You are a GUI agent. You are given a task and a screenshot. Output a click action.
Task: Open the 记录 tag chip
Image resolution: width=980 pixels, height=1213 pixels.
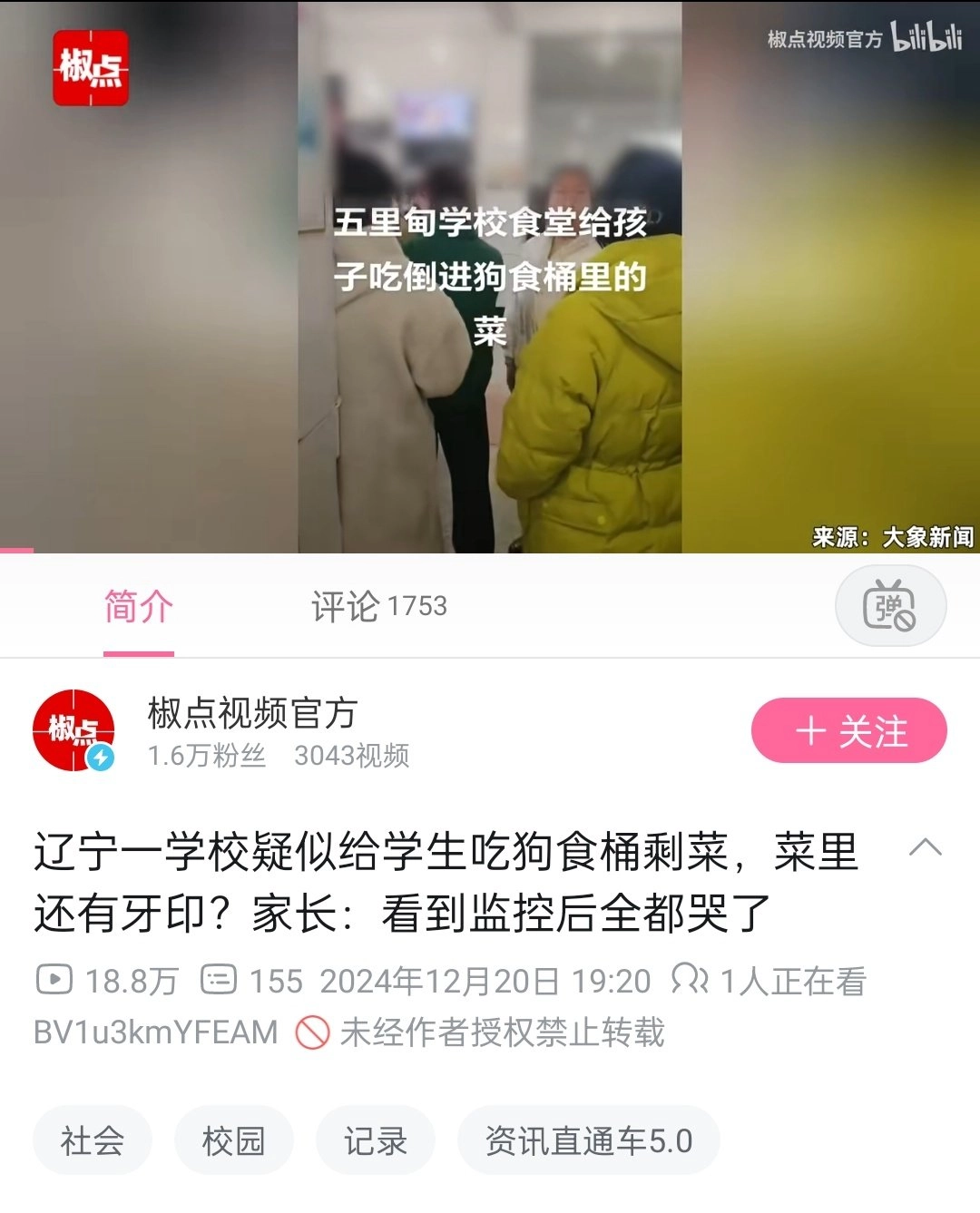375,1140
